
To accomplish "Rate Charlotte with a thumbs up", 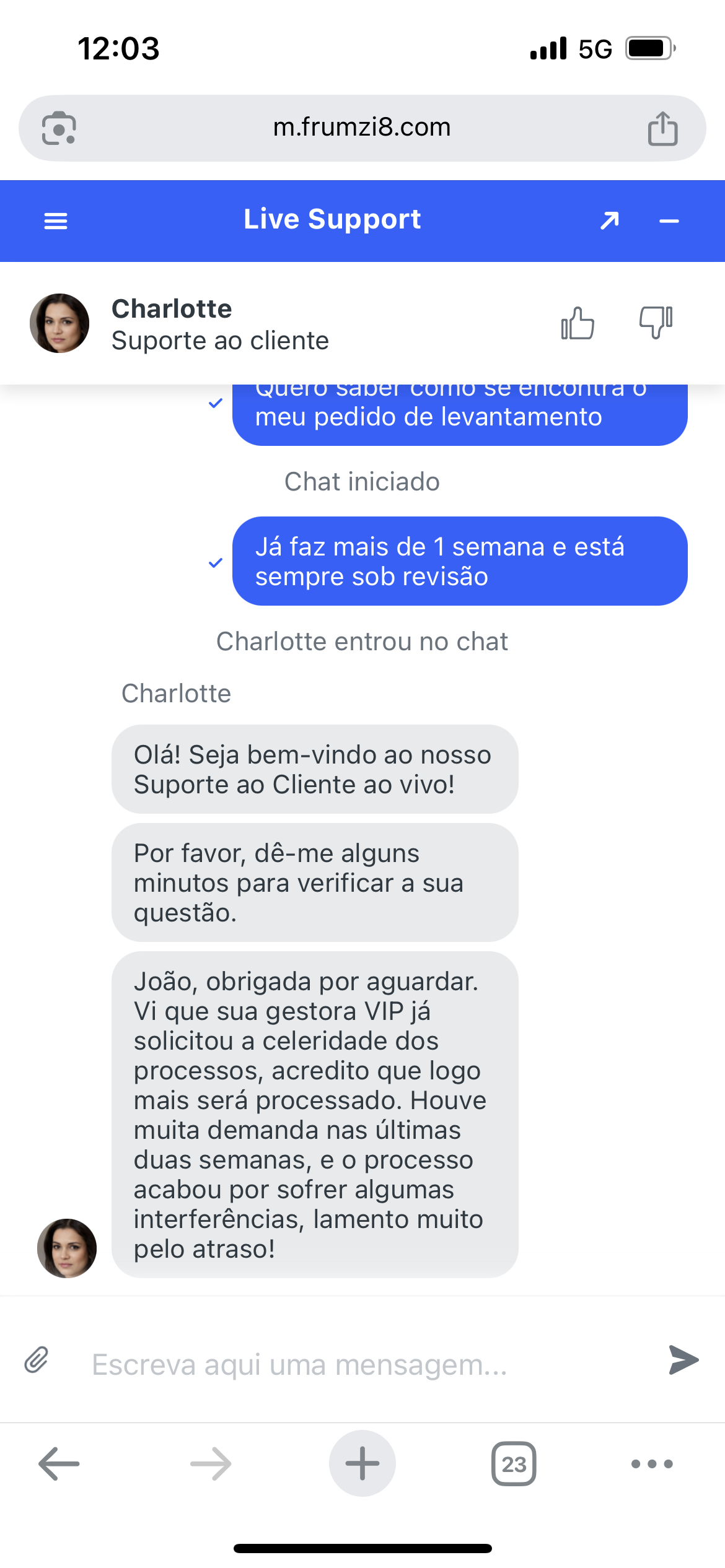I will pyautogui.click(x=578, y=323).
